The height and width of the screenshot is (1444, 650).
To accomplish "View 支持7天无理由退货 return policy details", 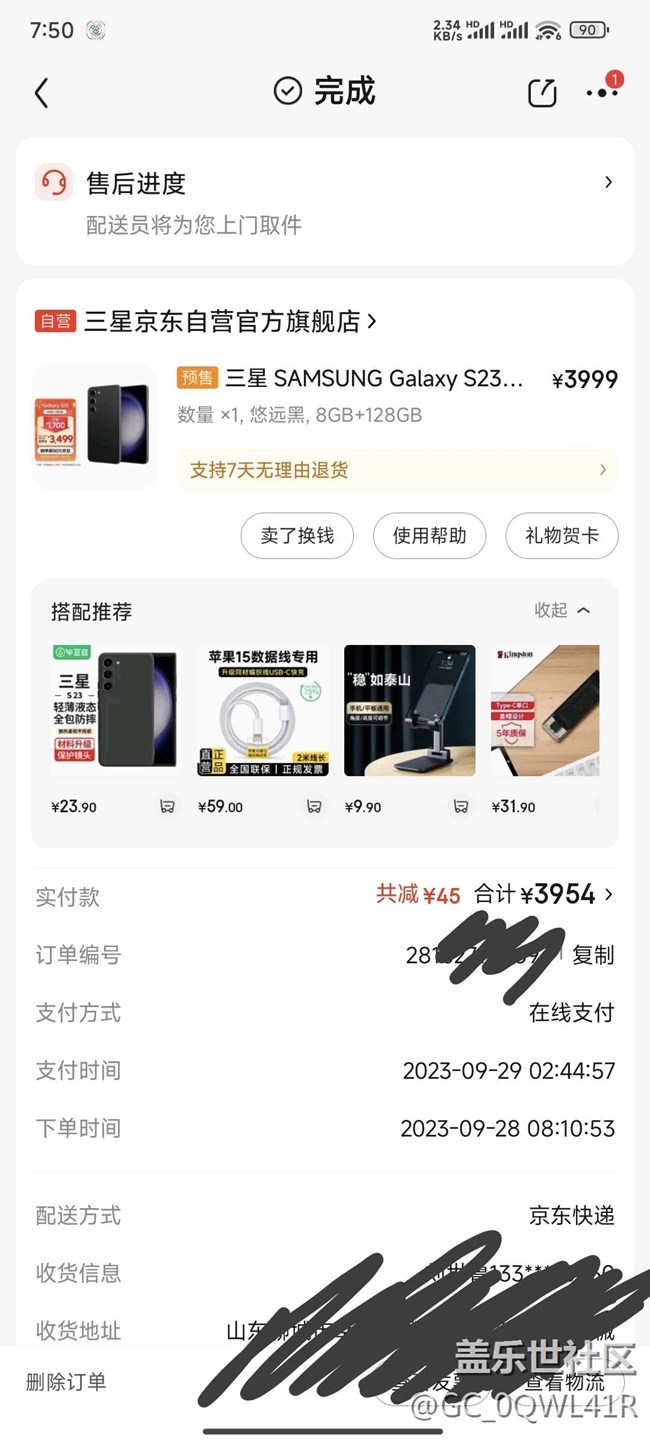I will [397, 470].
